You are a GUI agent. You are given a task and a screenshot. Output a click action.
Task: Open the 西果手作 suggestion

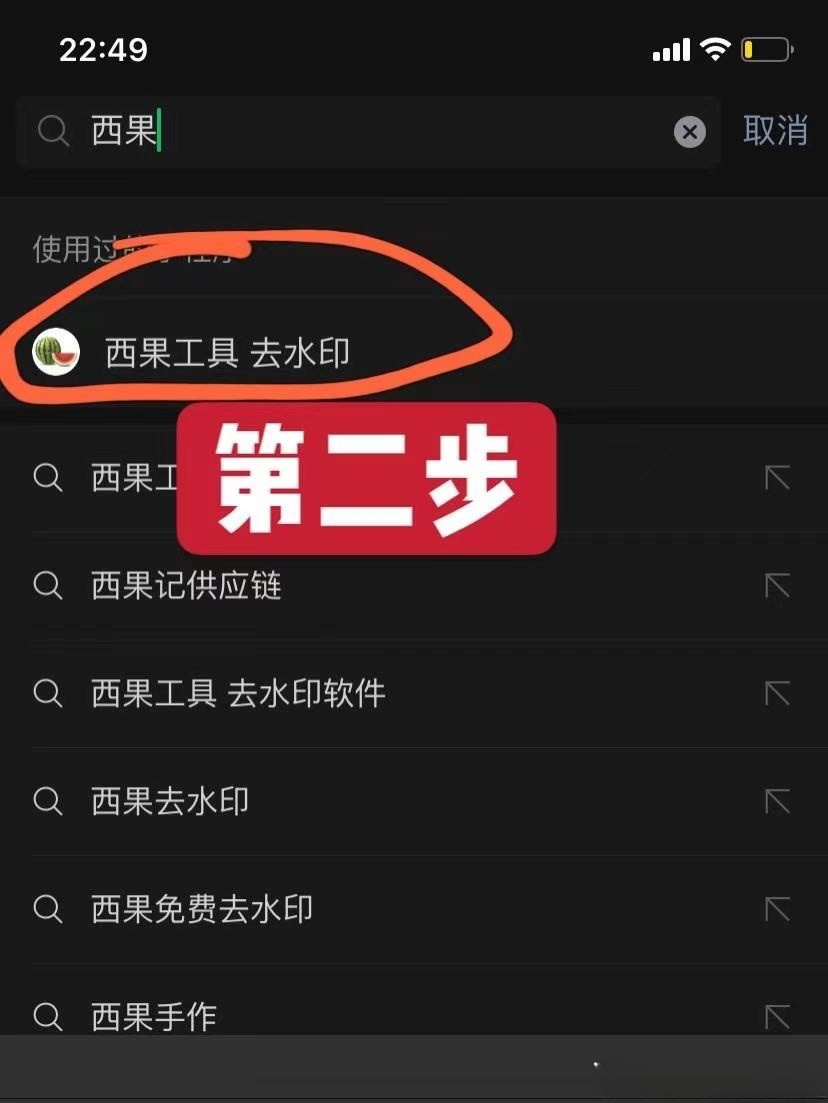point(154,1017)
